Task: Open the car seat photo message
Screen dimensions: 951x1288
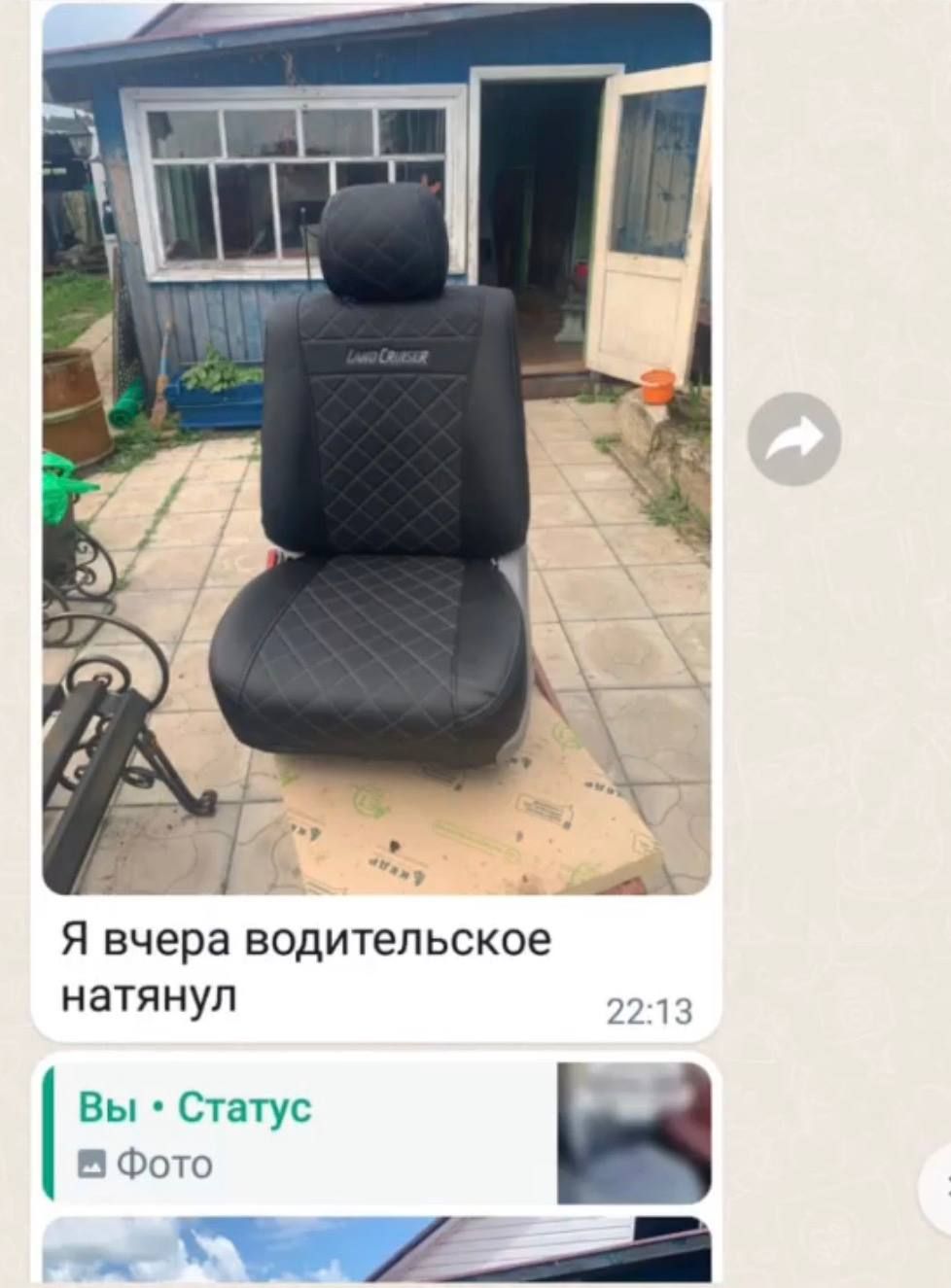Action: (x=376, y=447)
